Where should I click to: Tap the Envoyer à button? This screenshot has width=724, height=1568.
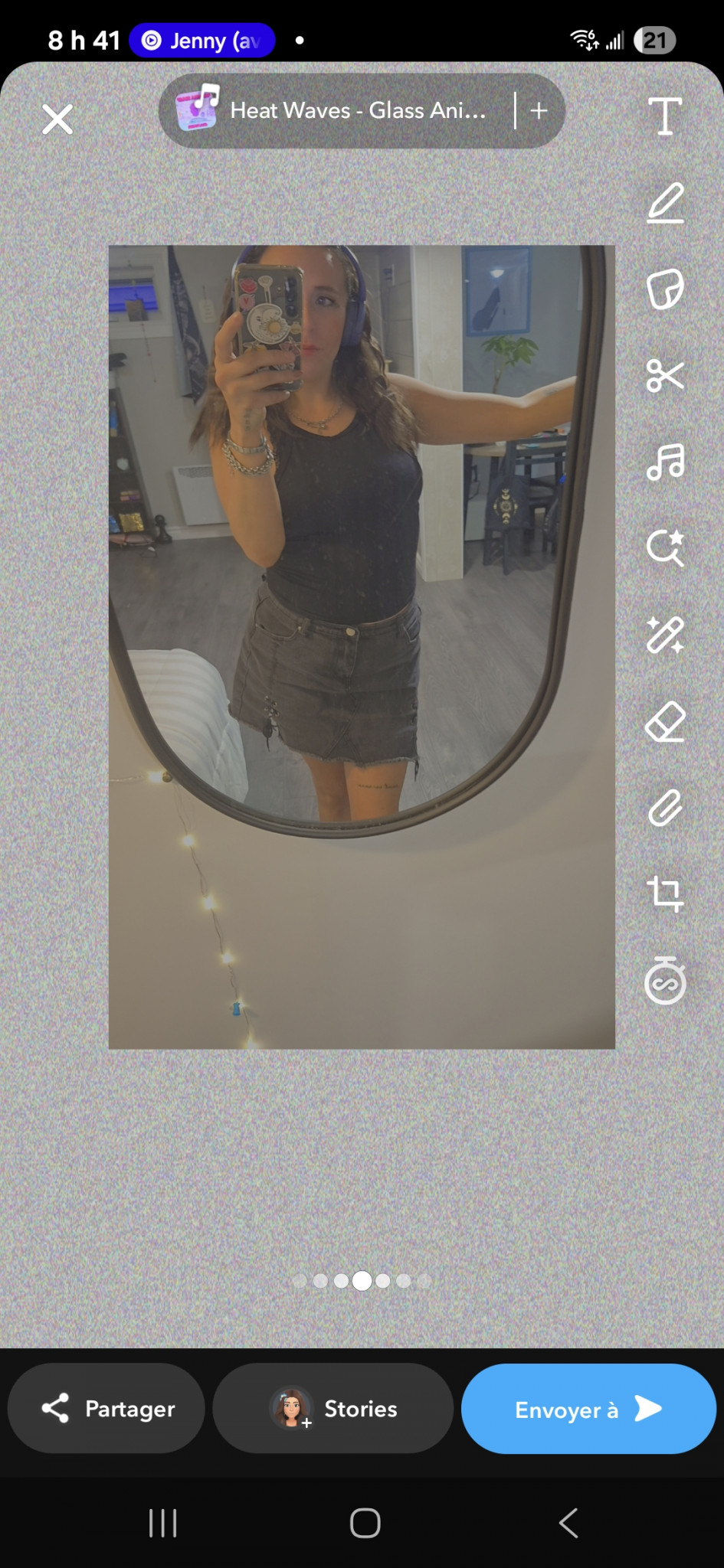[588, 1409]
